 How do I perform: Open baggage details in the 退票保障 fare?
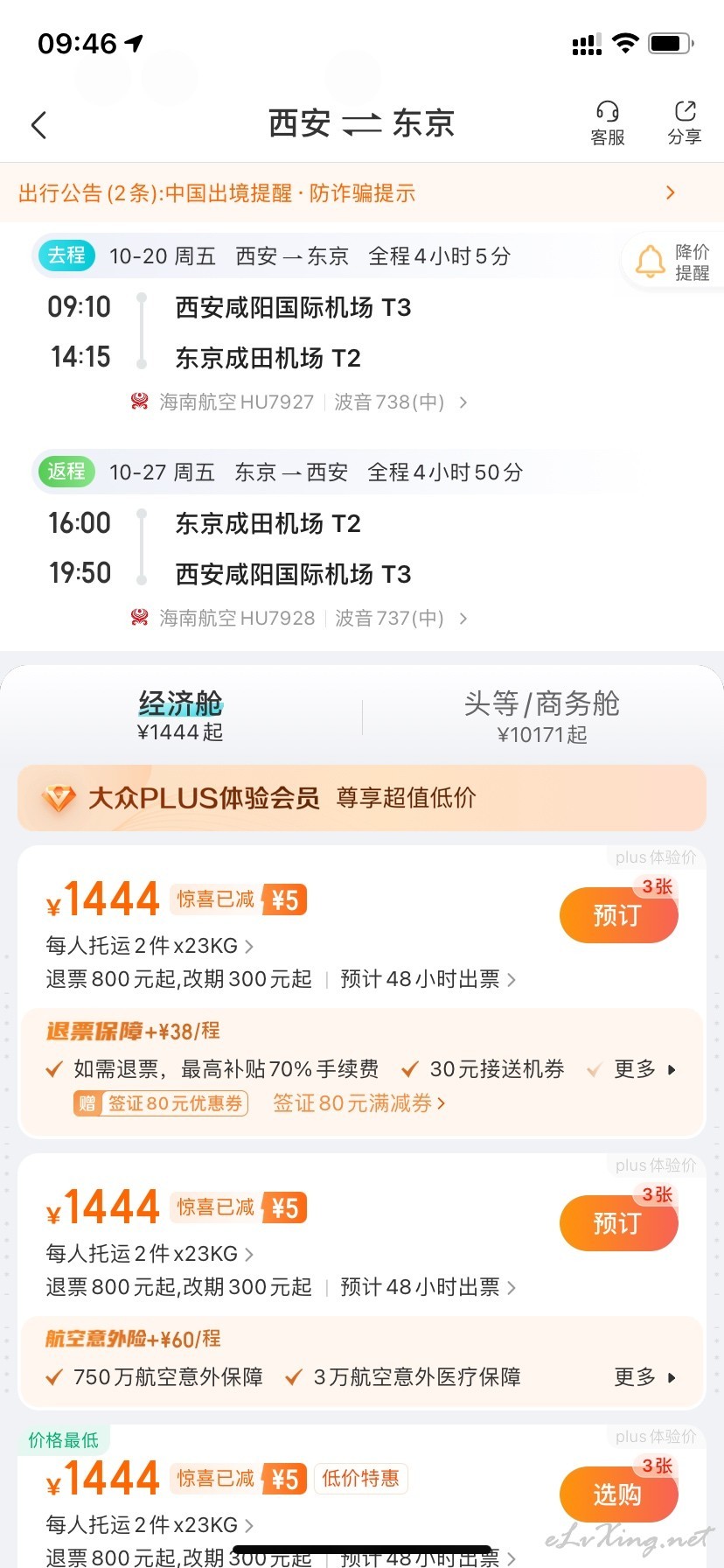(150, 946)
